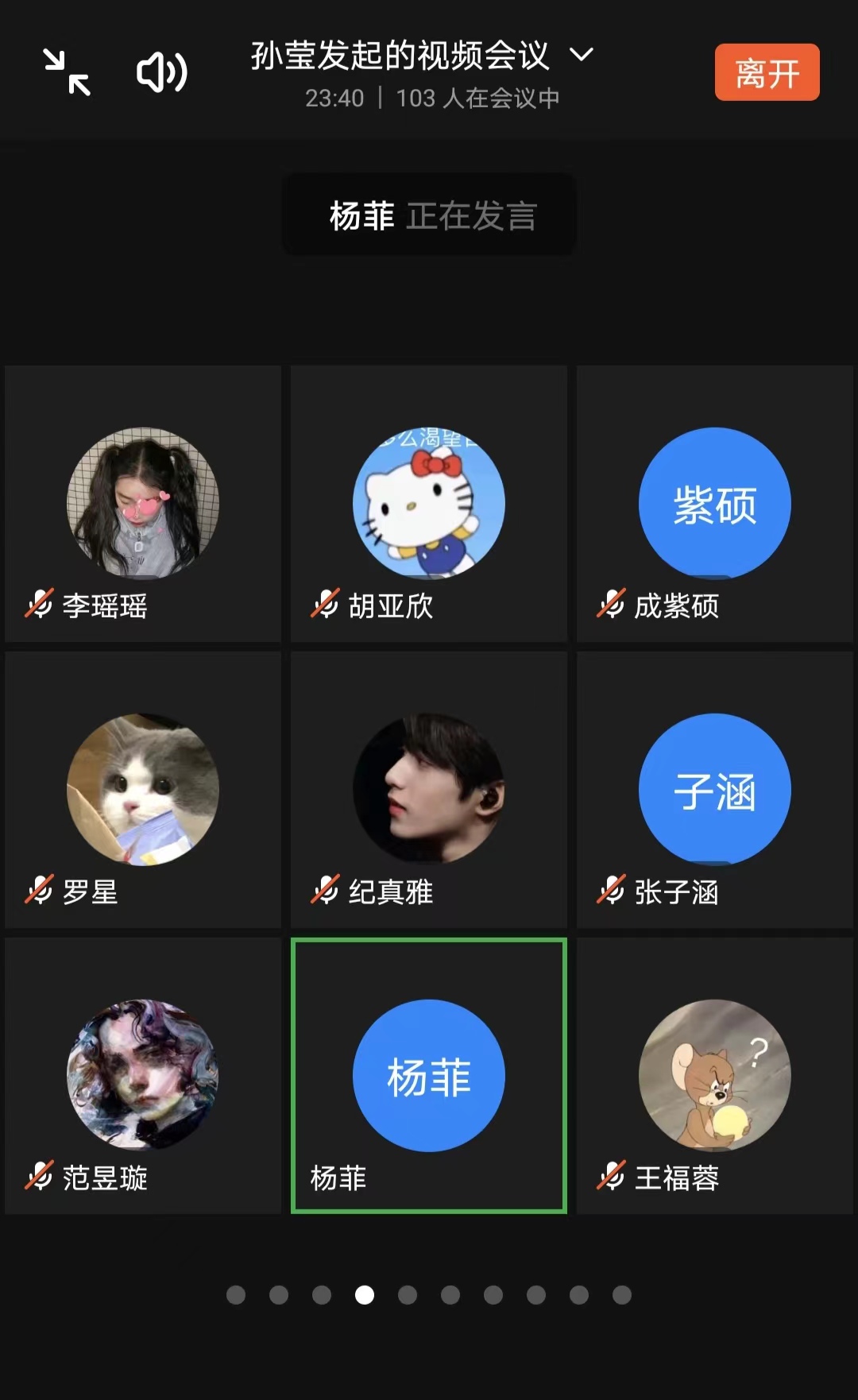Jump to the last page indicator dot
Screen dimensions: 858x1400
pyautogui.click(x=622, y=1295)
